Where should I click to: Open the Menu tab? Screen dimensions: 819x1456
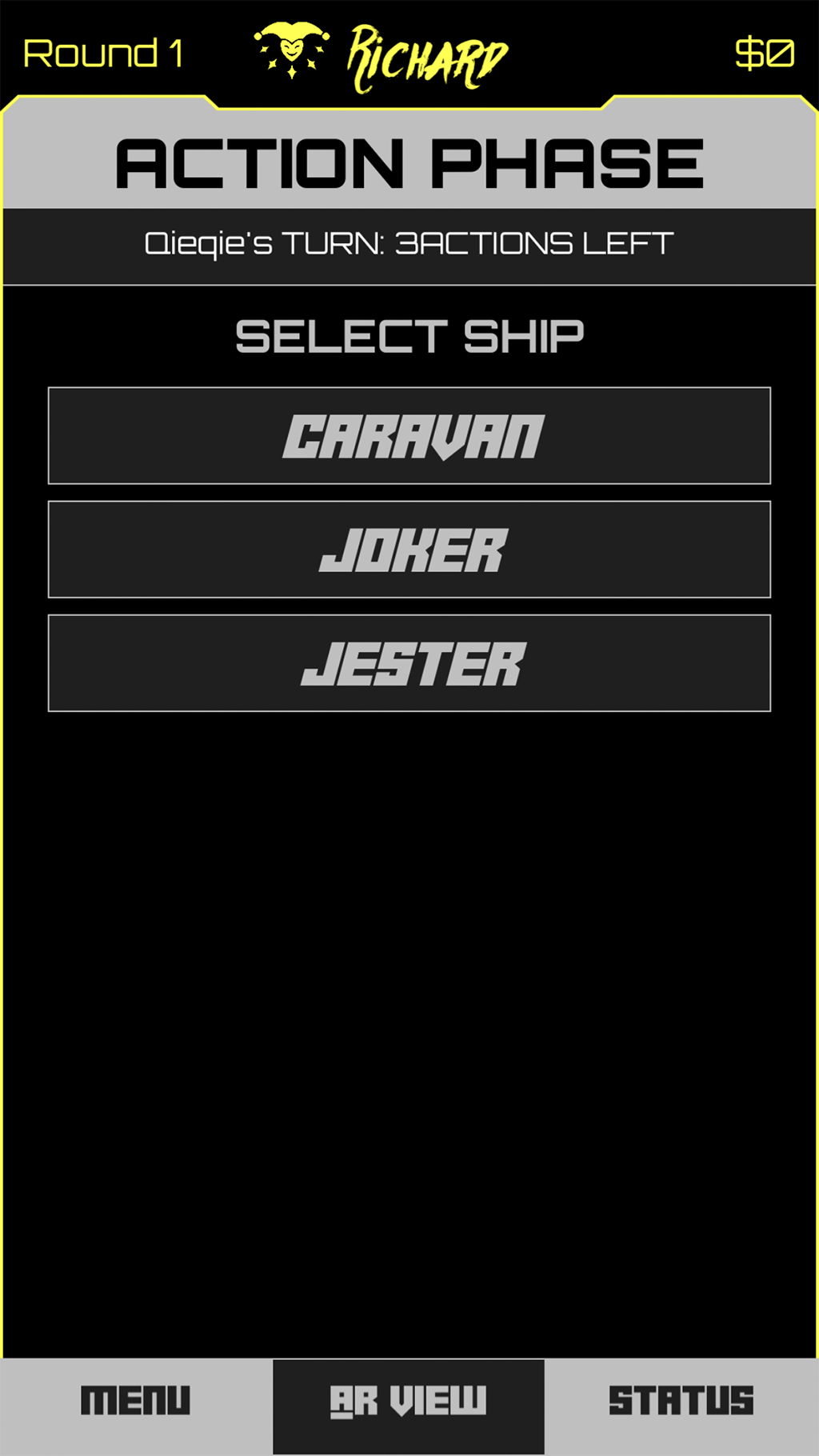(137, 1406)
